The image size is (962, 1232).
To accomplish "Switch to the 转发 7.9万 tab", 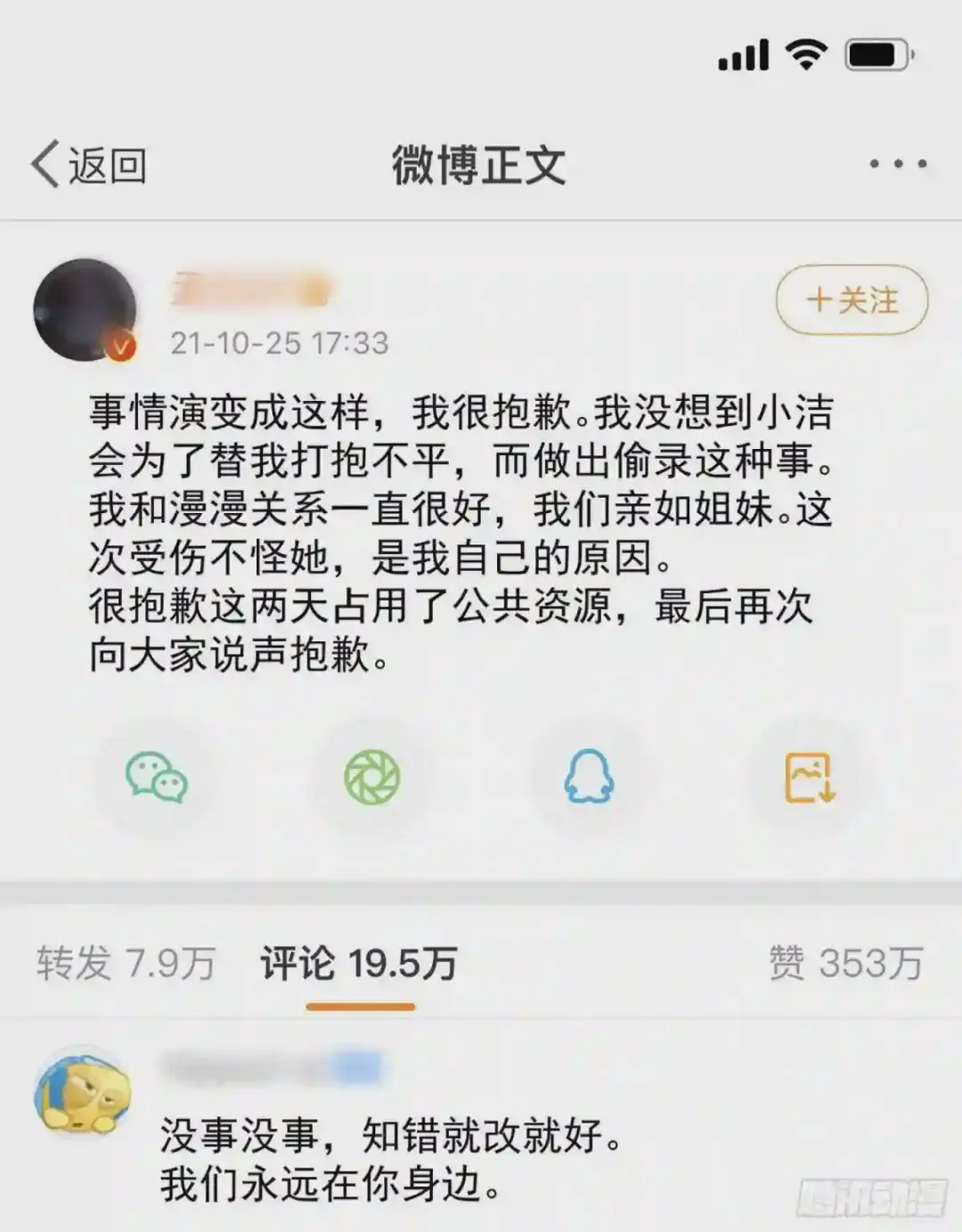I will 126,963.
